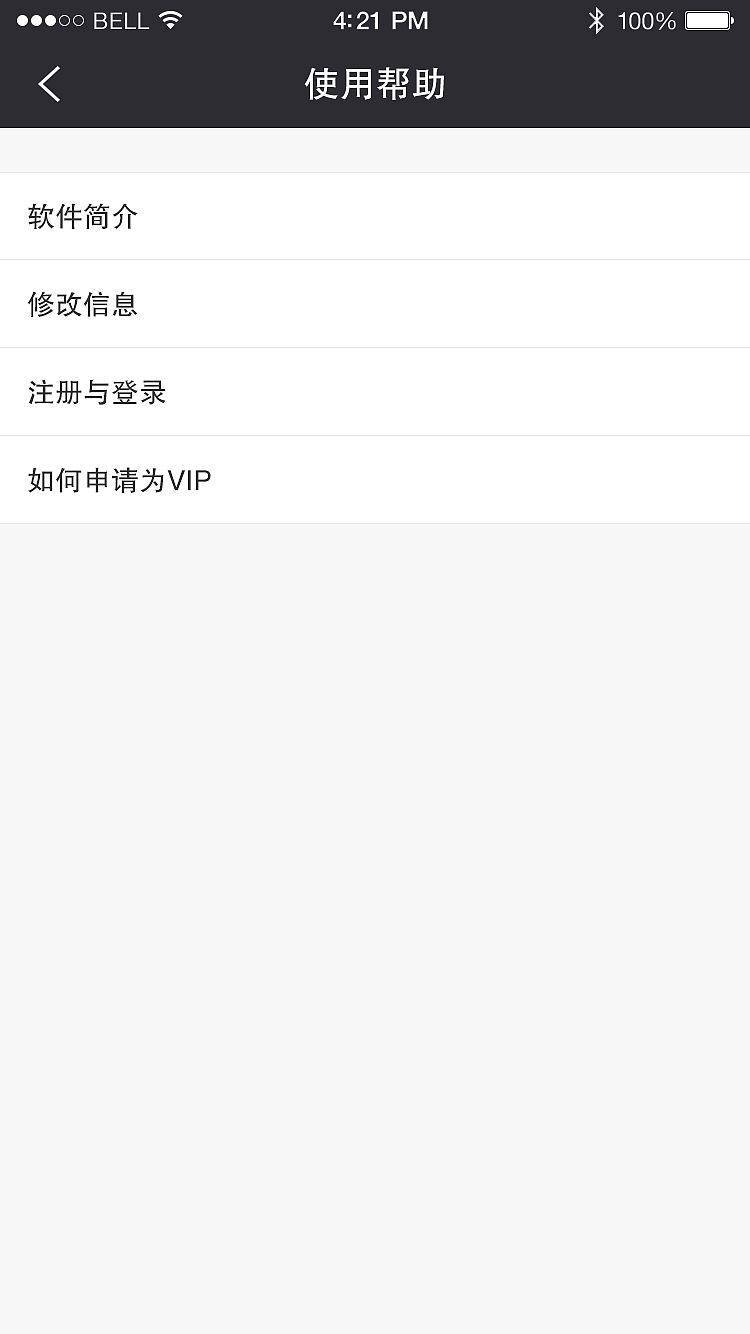The image size is (750, 1334).
Task: Tap the 使用帮助 title text
Action: coord(375,85)
